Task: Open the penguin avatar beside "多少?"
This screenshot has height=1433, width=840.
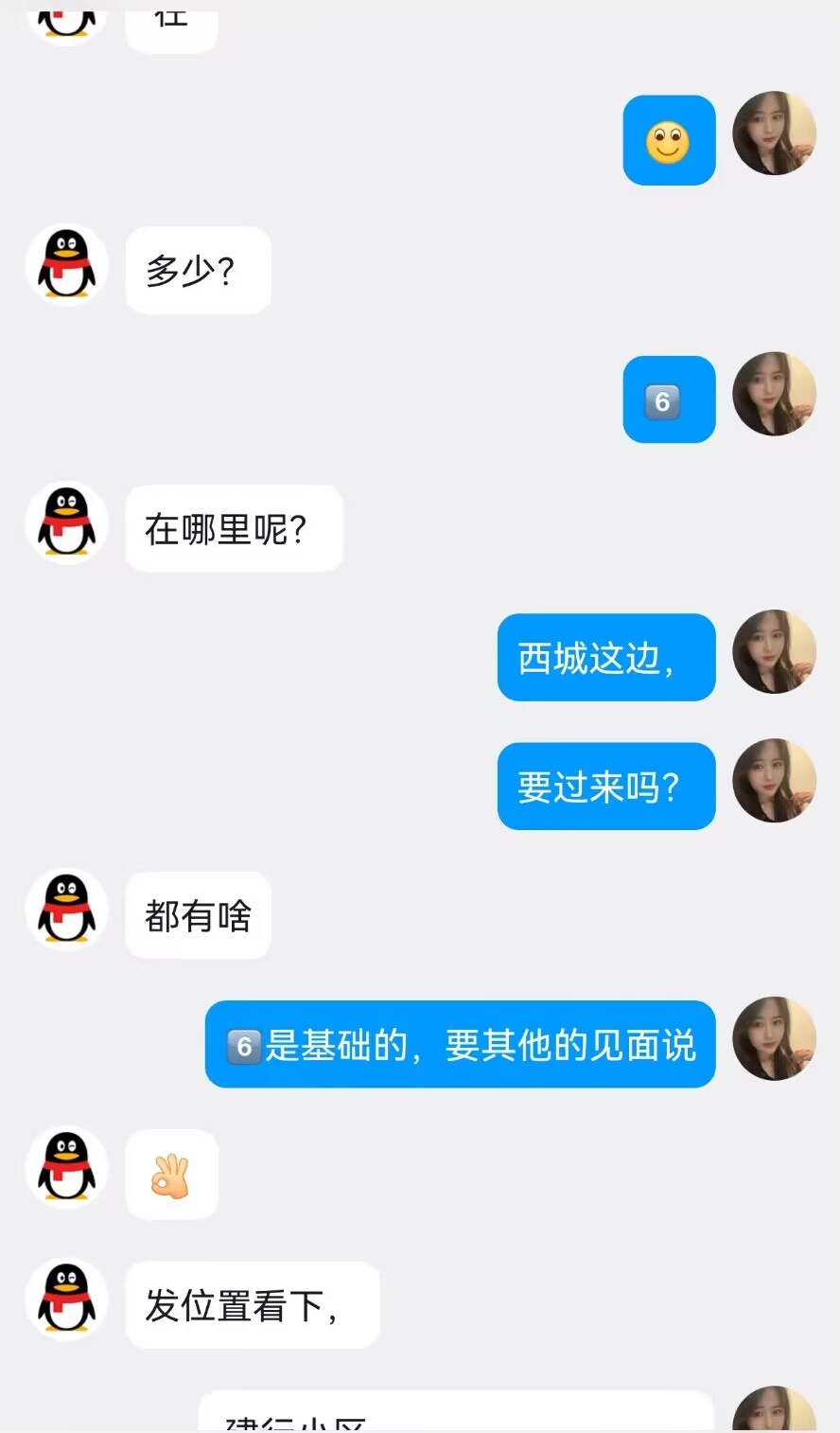Action: (66, 265)
